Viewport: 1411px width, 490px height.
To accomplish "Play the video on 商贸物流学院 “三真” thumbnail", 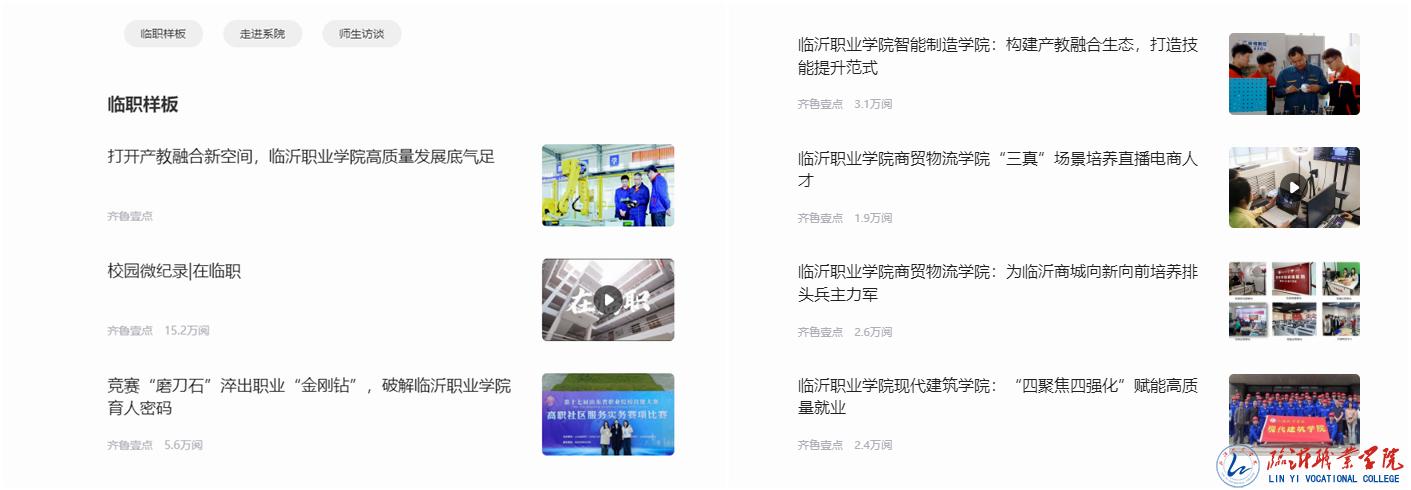I will coord(1293,187).
